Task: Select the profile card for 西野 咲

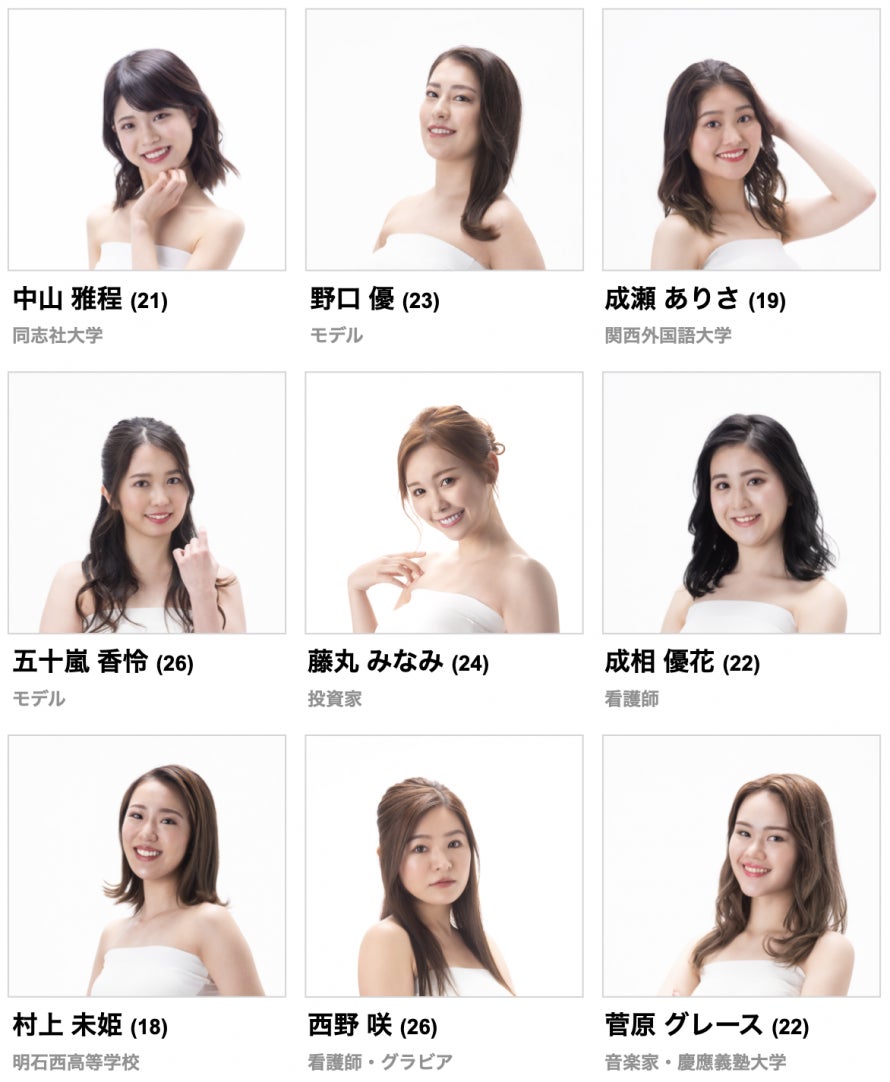Action: (444, 866)
